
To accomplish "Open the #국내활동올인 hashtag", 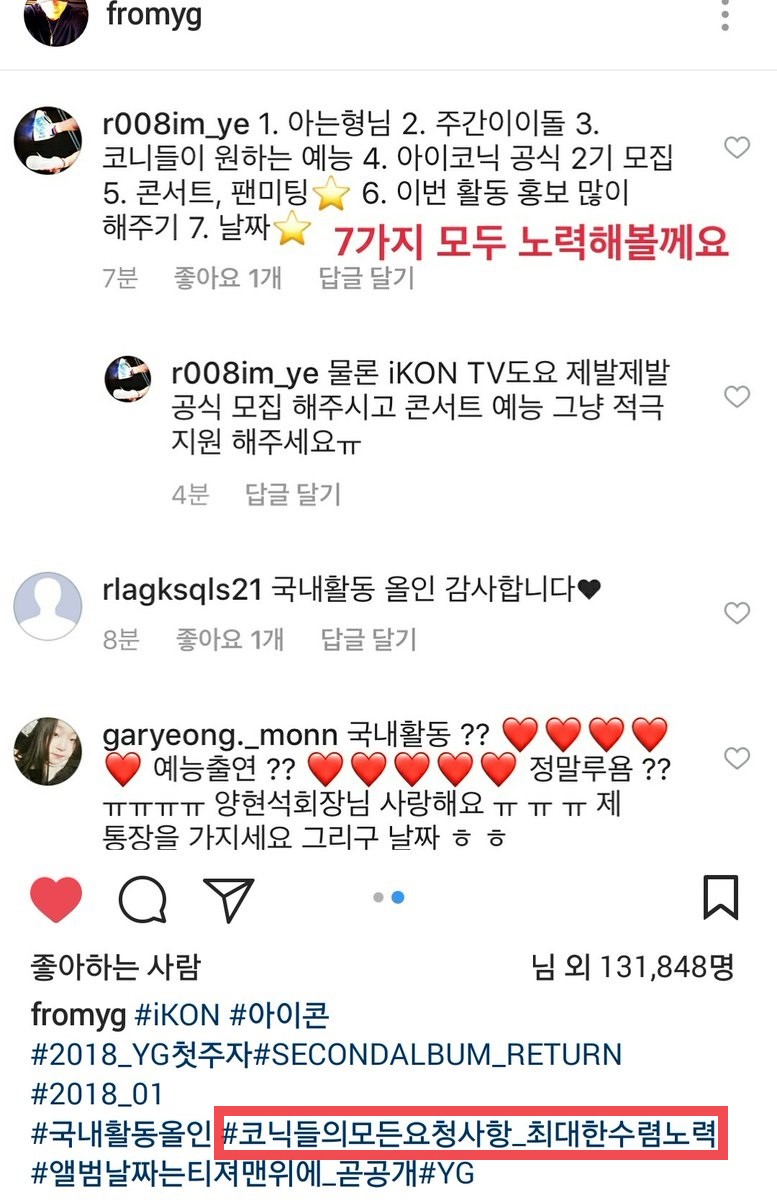I will pos(122,1133).
